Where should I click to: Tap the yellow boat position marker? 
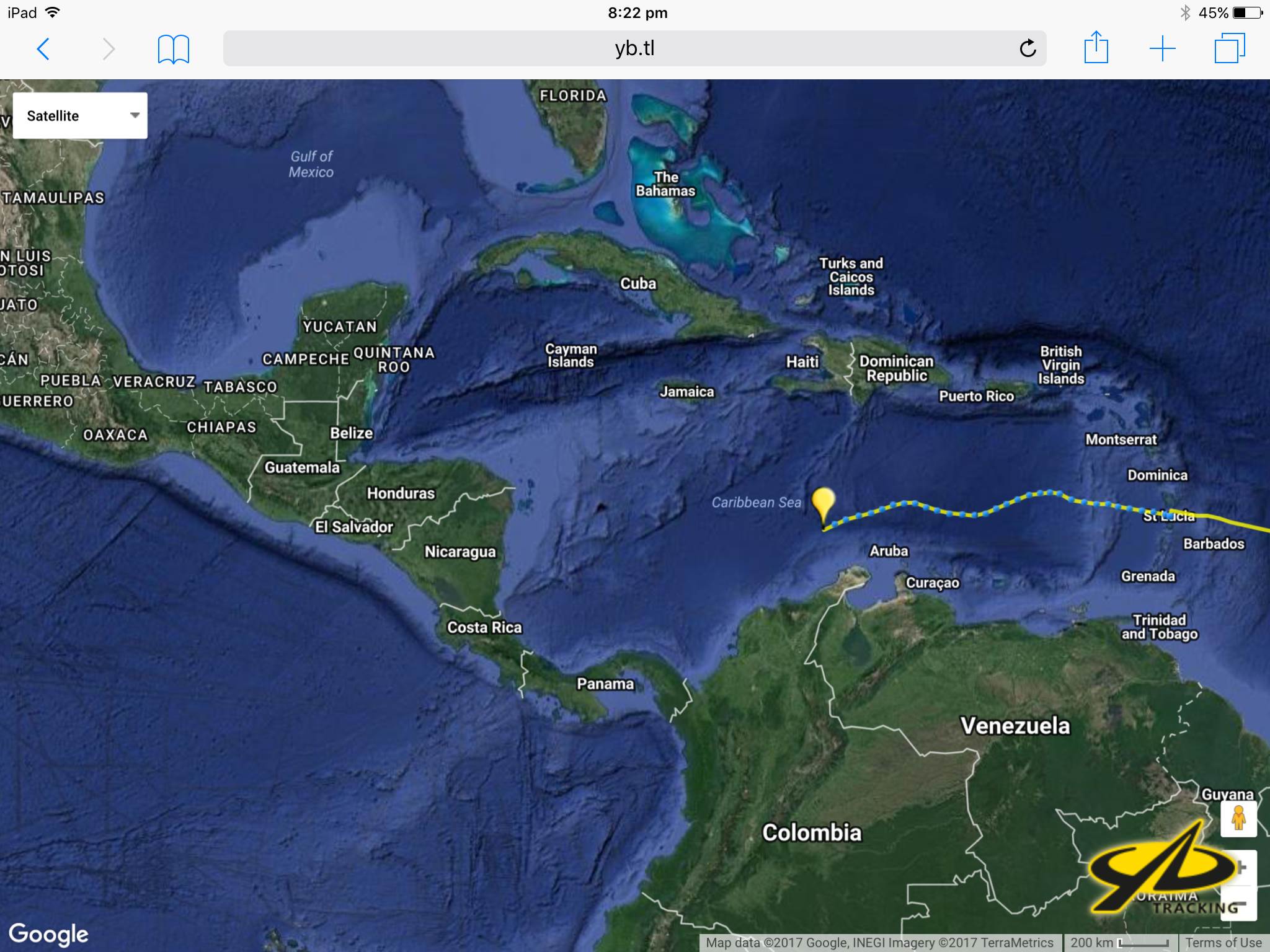[x=824, y=503]
